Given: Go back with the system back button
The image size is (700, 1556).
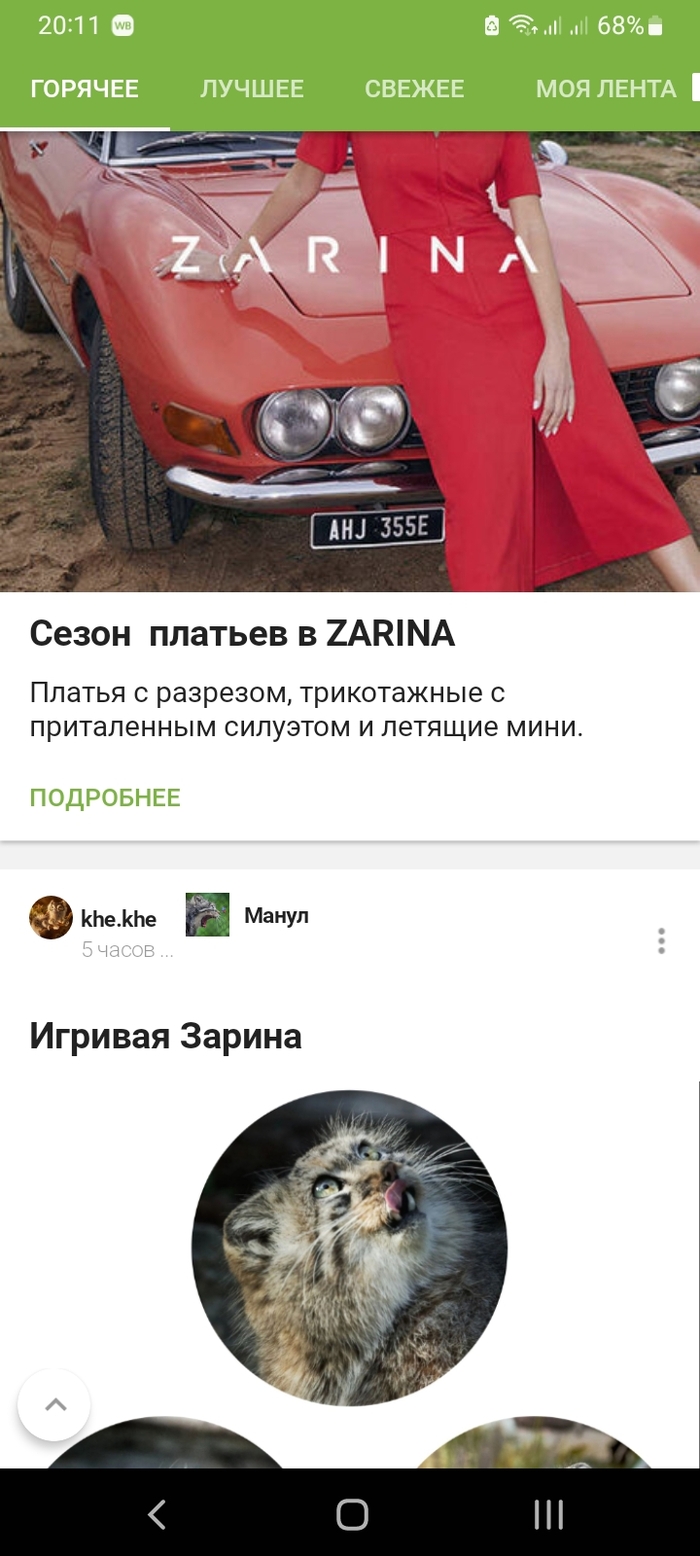Looking at the screenshot, I should pyautogui.click(x=157, y=1514).
